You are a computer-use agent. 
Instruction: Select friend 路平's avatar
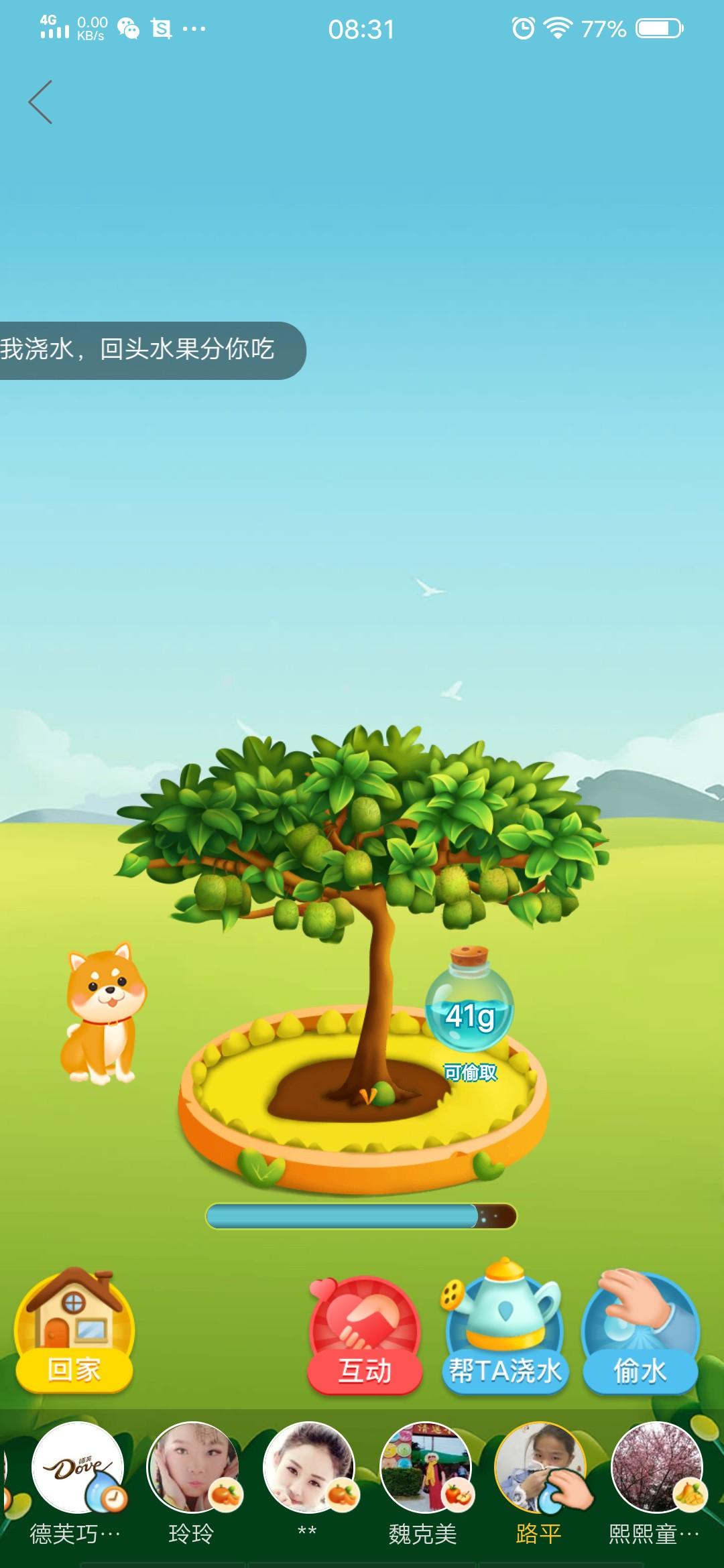click(x=540, y=1467)
